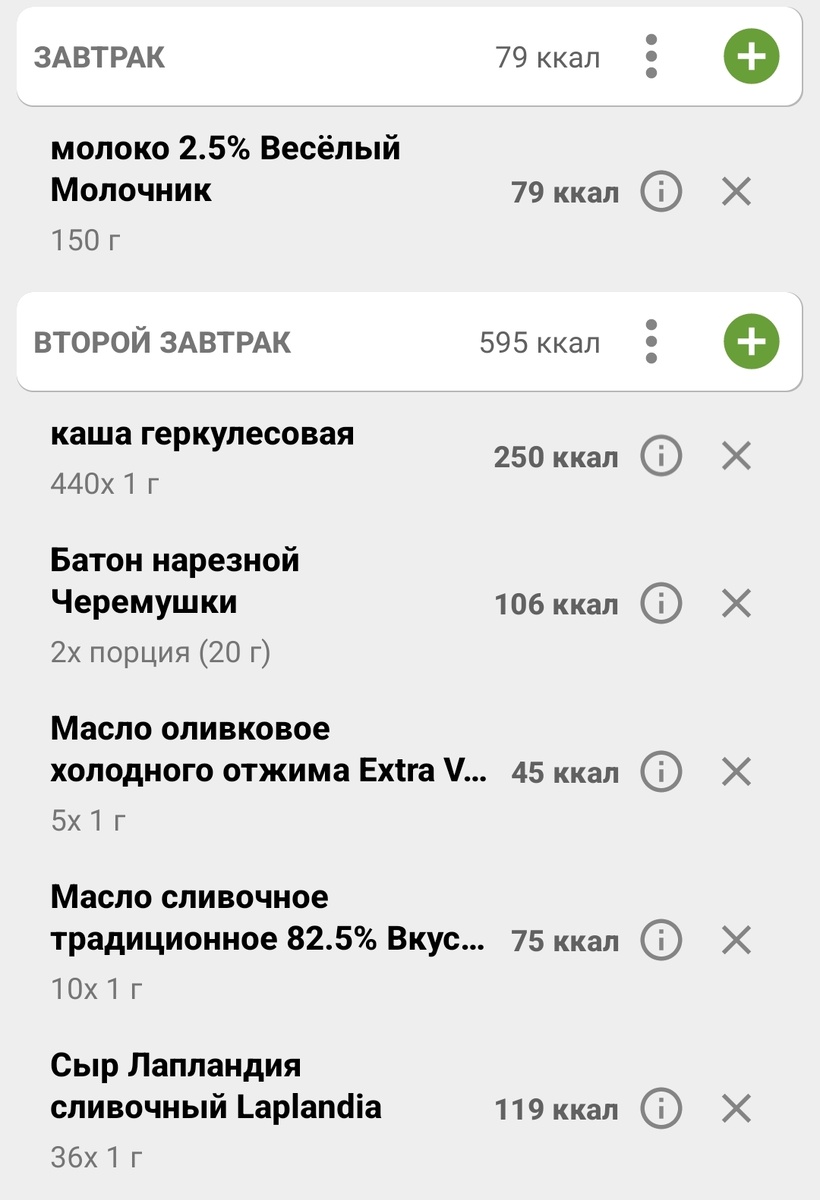Open info for молоко 2.5% Весёлый Молочник

pyautogui.click(x=661, y=191)
